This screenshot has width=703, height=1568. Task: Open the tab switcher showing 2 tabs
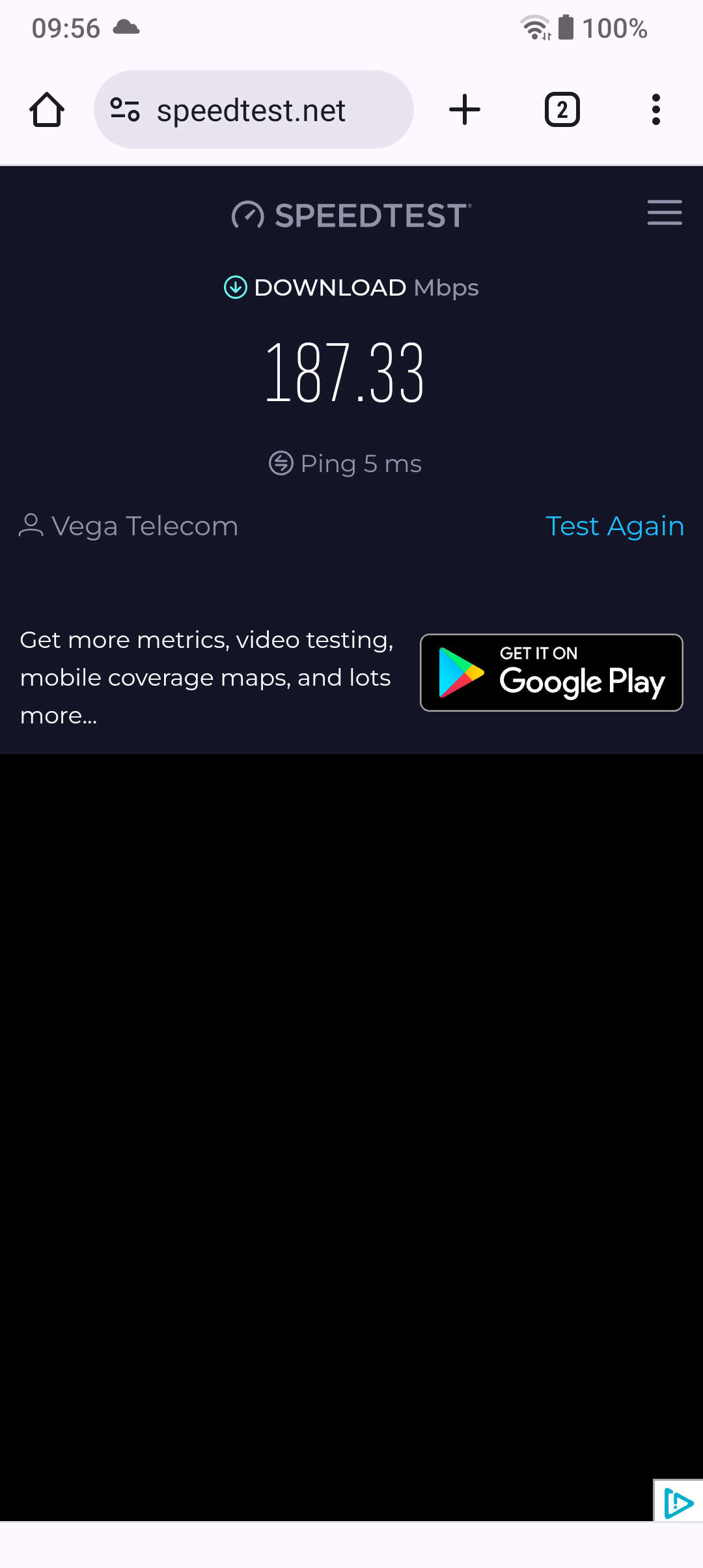coord(562,109)
